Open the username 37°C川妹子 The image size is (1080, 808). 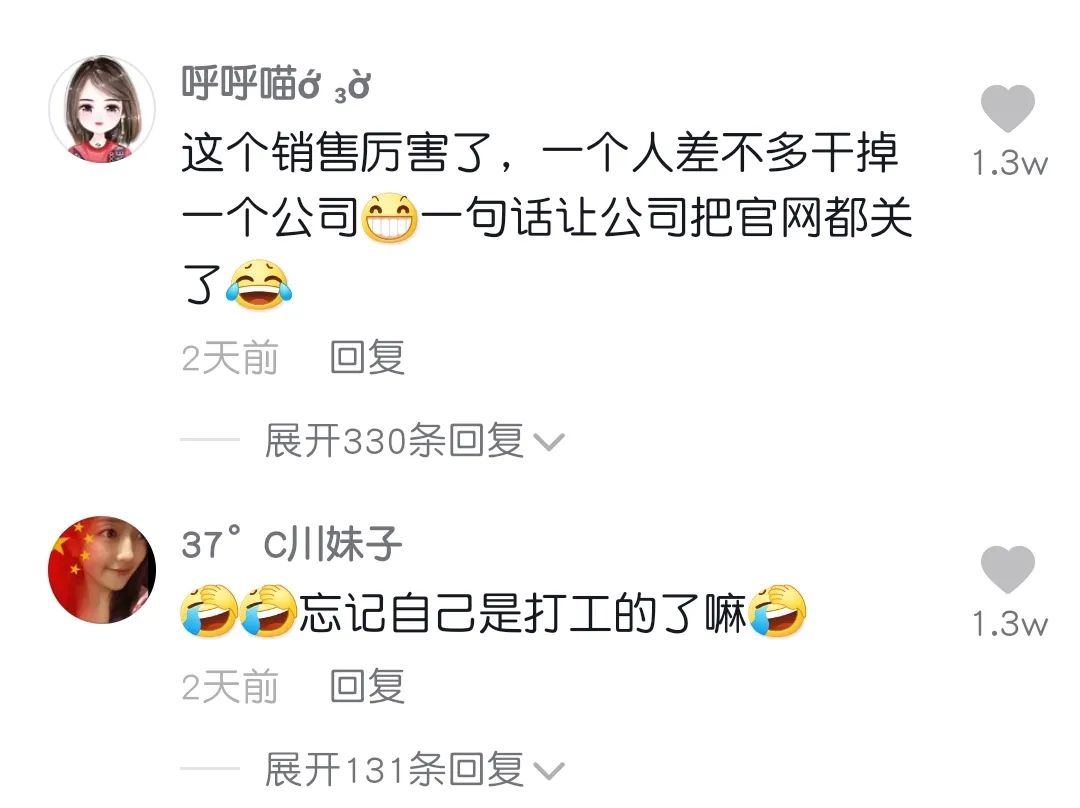(291, 545)
